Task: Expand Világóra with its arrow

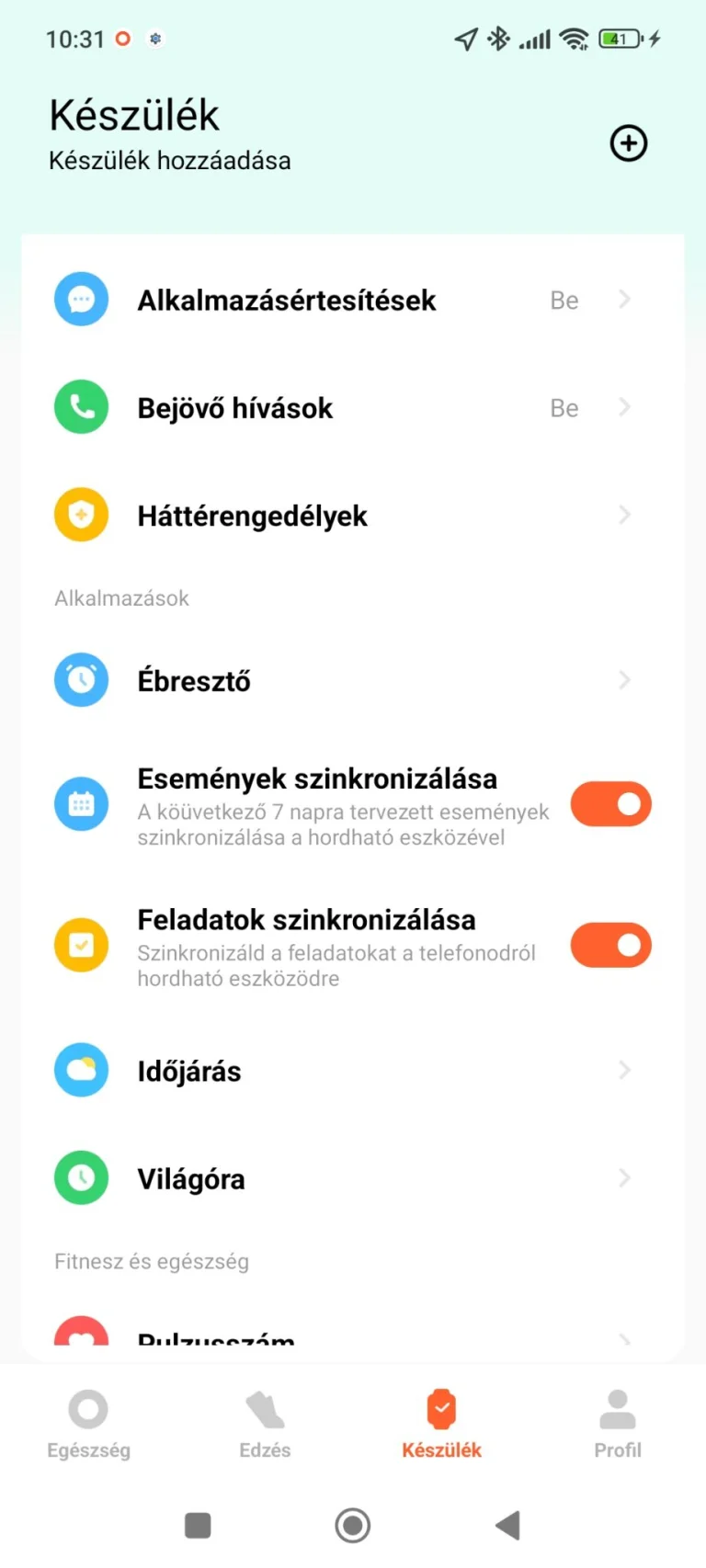Action: click(x=625, y=1177)
